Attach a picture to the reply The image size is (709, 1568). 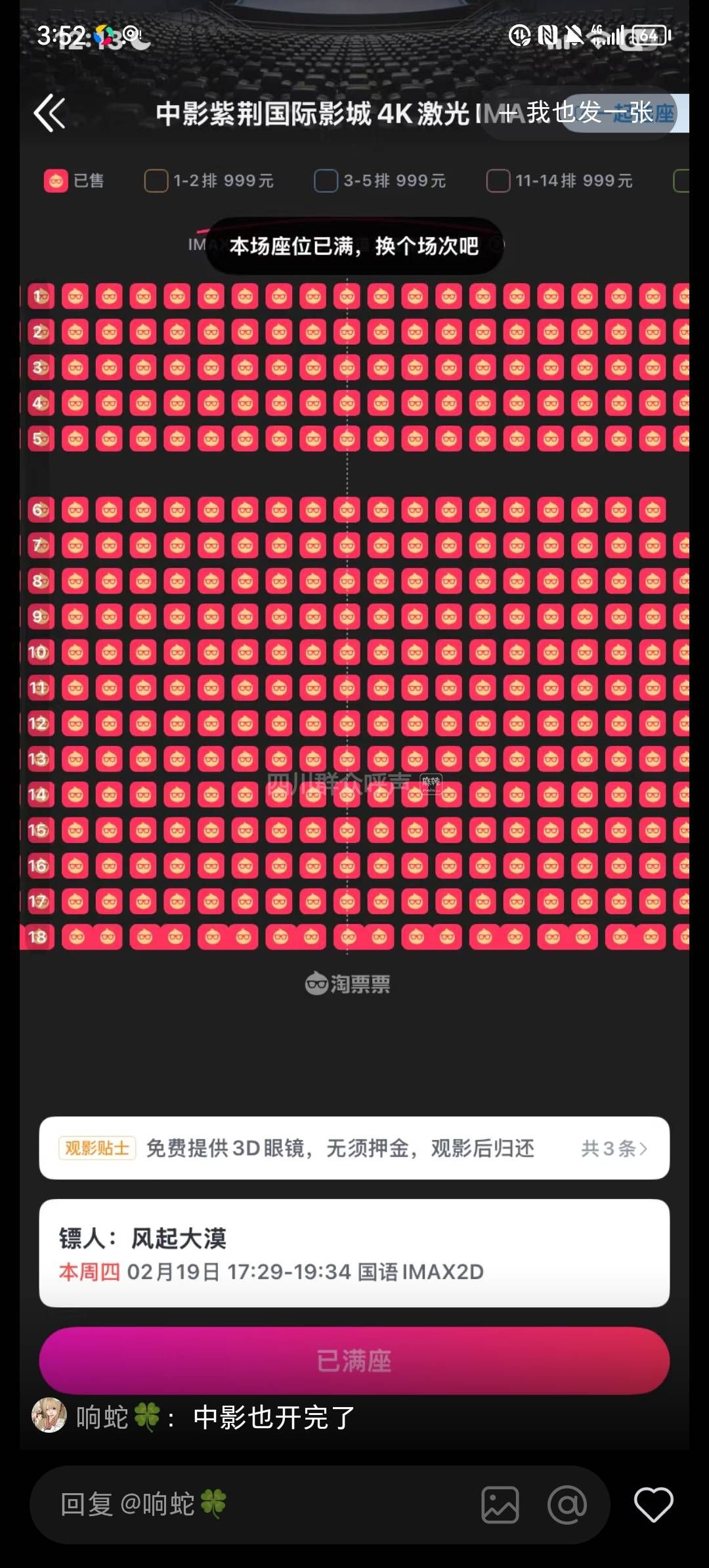500,1504
